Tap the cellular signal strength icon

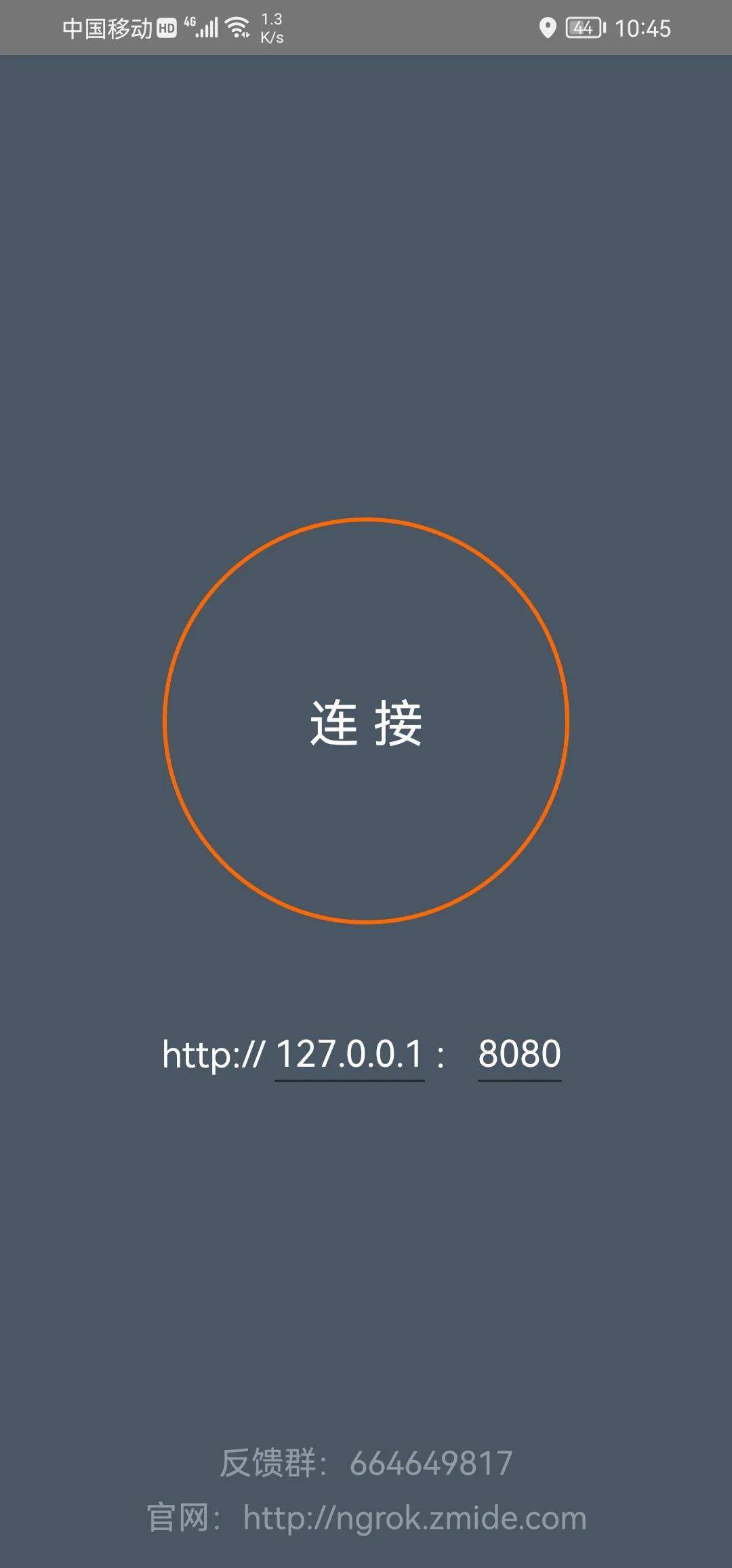pos(207,27)
